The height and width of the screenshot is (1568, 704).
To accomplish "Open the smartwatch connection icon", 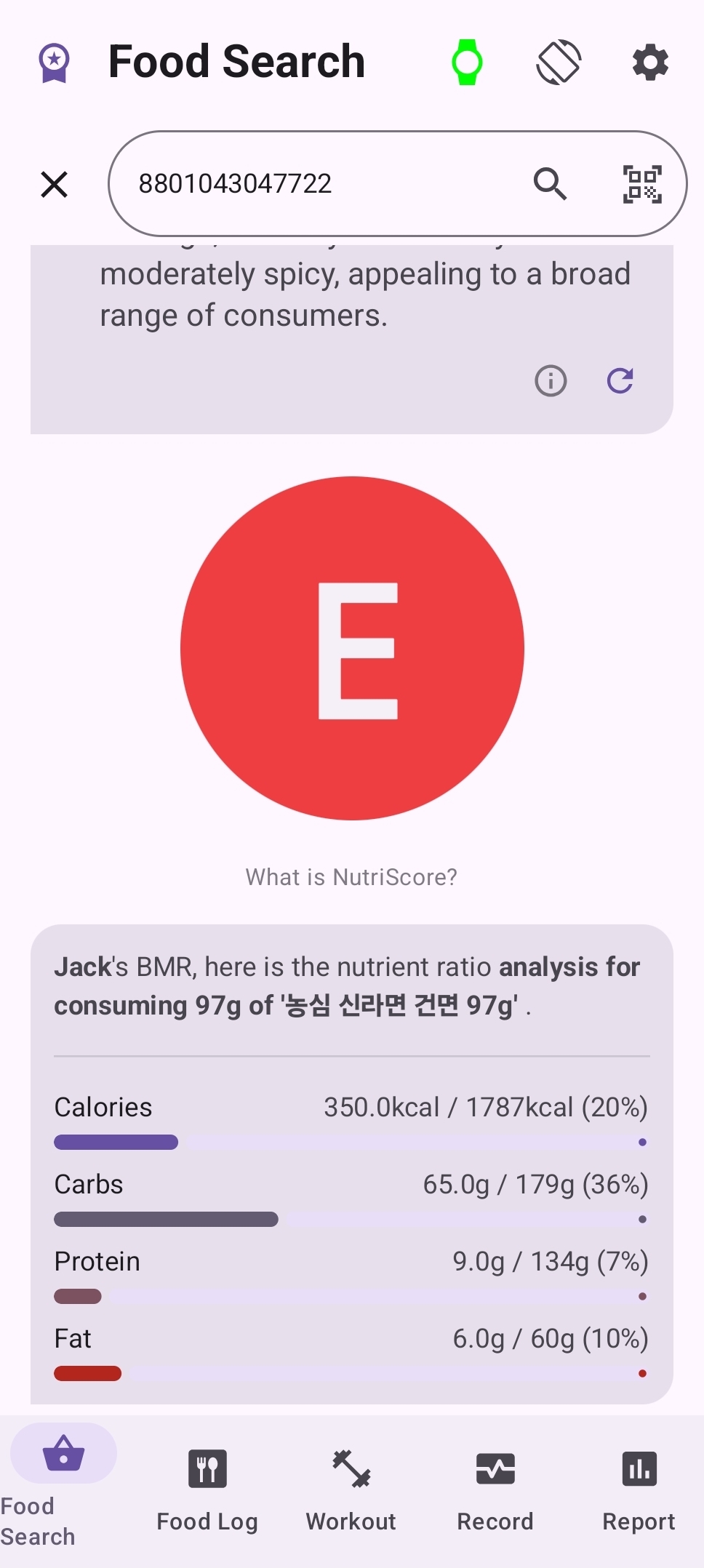I will click(468, 61).
